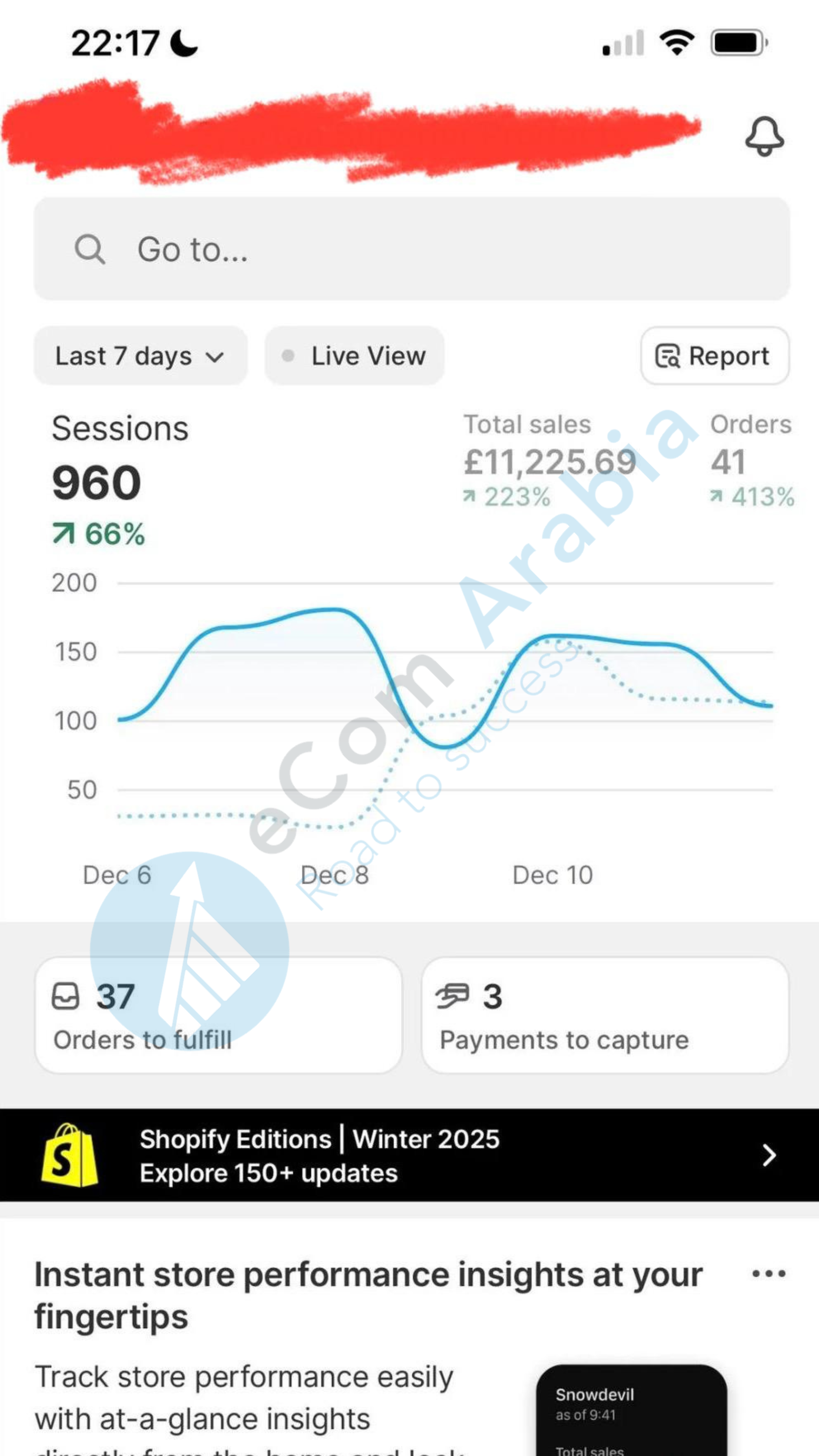Open the Report button
Image resolution: width=819 pixels, height=1456 pixels.
pos(714,356)
